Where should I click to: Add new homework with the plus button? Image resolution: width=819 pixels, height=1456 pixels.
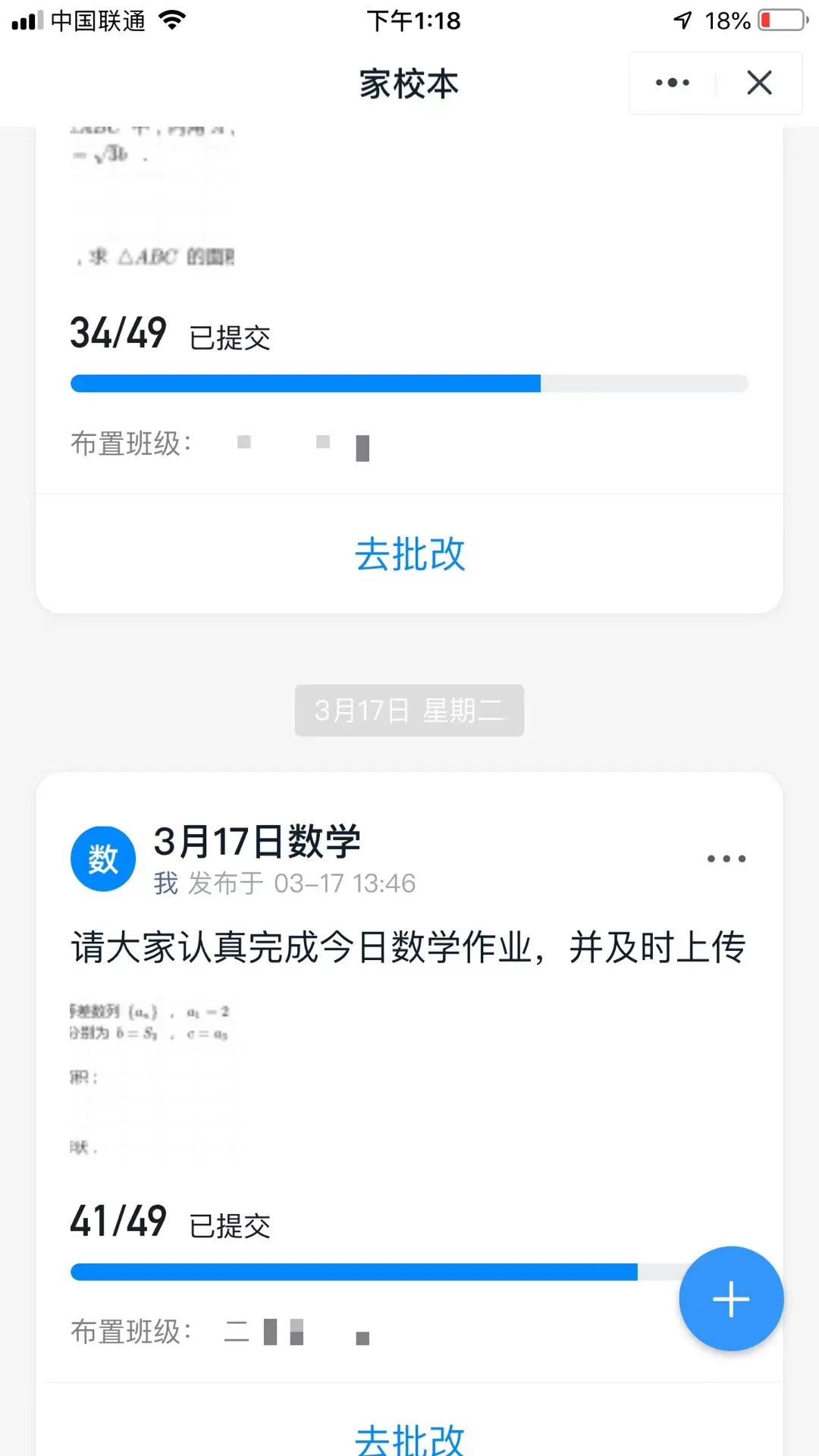coord(731,1298)
